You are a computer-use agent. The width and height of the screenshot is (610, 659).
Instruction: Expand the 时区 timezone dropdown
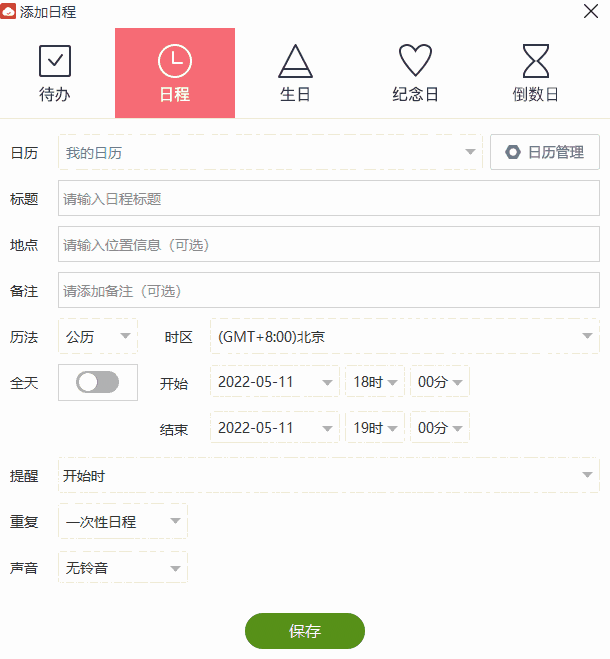pos(404,336)
